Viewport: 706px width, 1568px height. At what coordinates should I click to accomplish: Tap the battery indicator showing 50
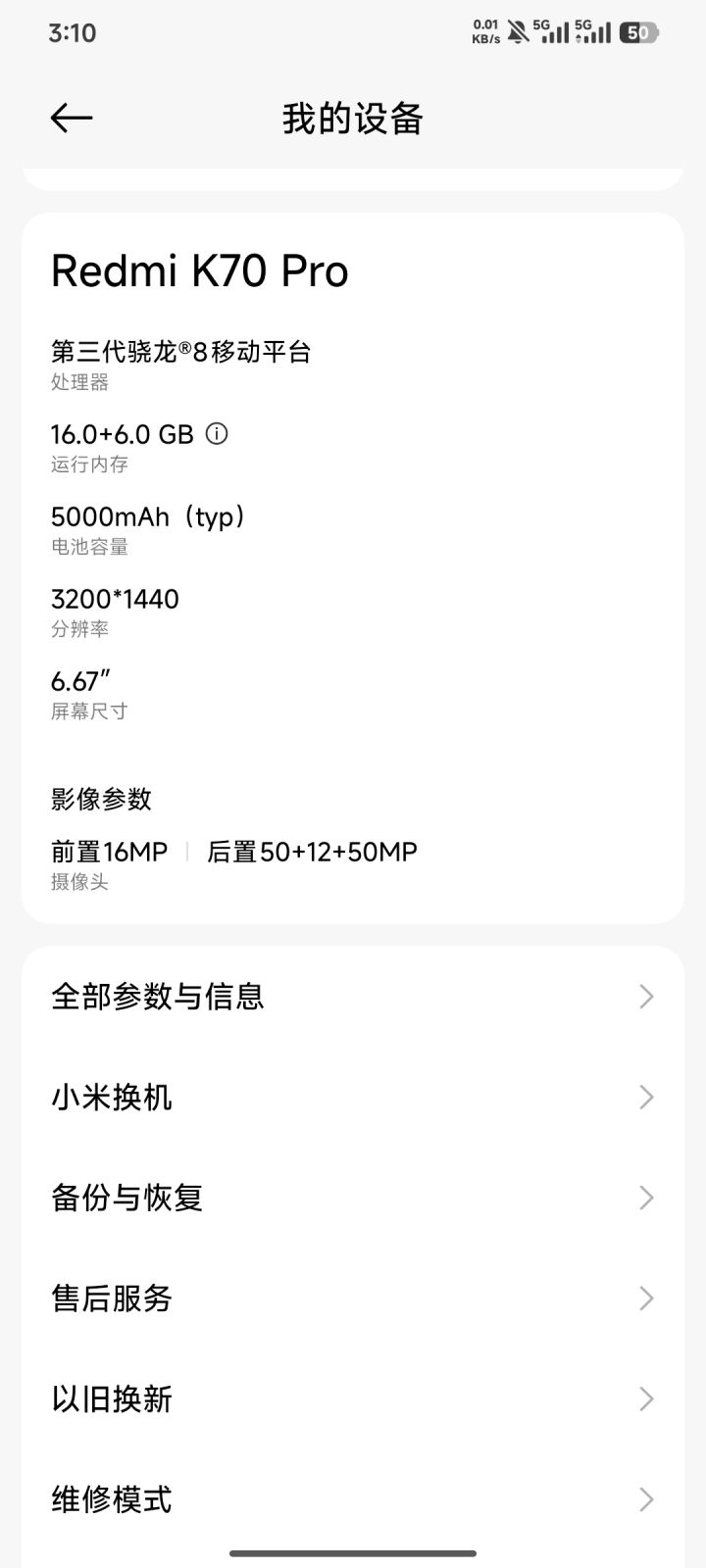639,32
